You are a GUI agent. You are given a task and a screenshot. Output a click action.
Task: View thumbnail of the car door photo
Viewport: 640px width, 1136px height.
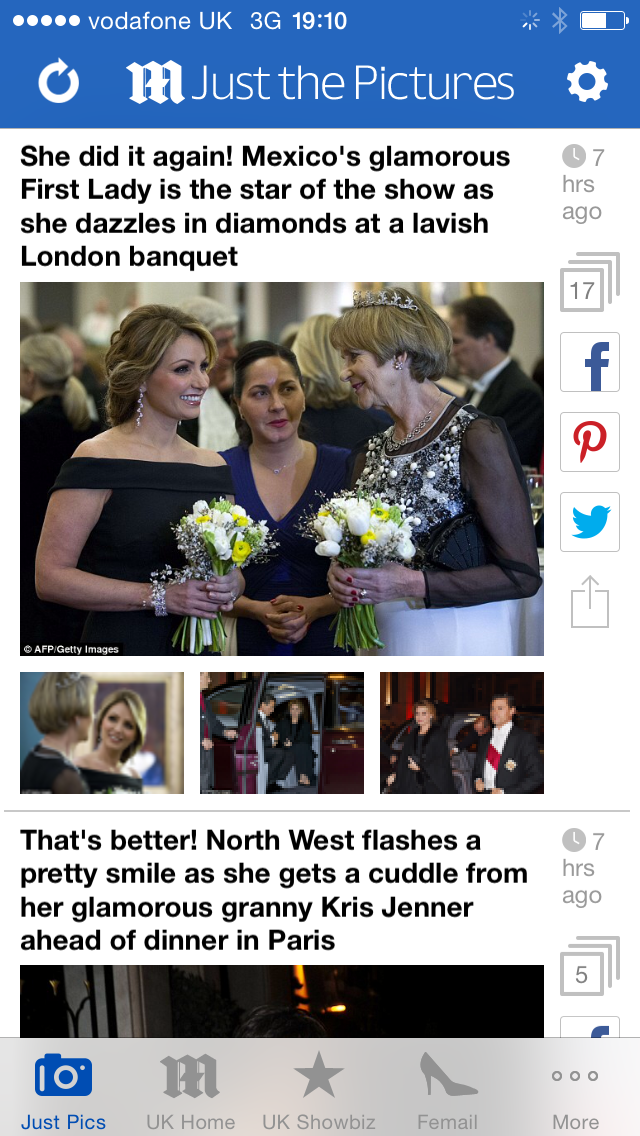tap(282, 733)
